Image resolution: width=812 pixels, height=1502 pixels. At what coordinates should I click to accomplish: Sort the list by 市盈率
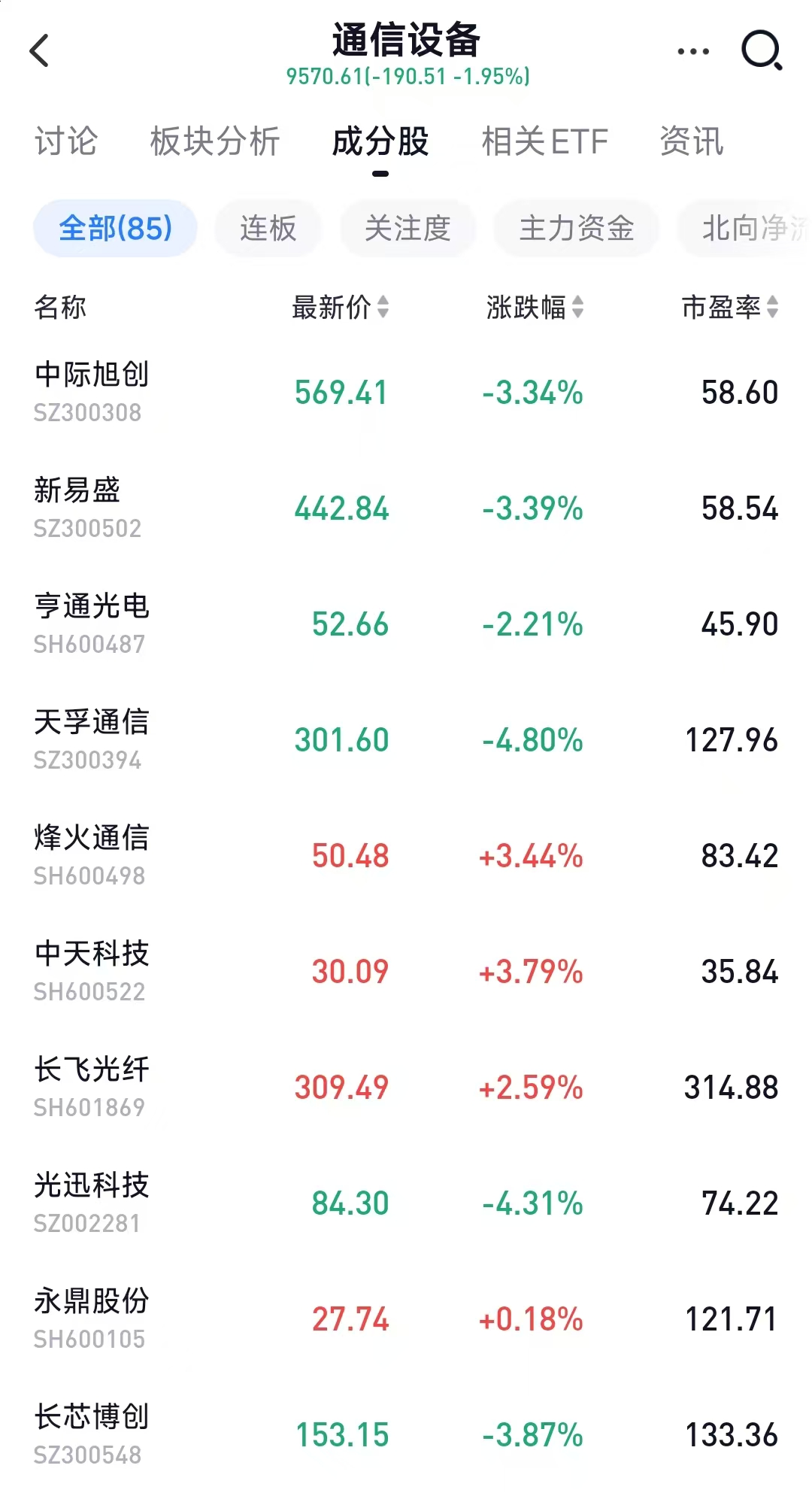point(729,307)
